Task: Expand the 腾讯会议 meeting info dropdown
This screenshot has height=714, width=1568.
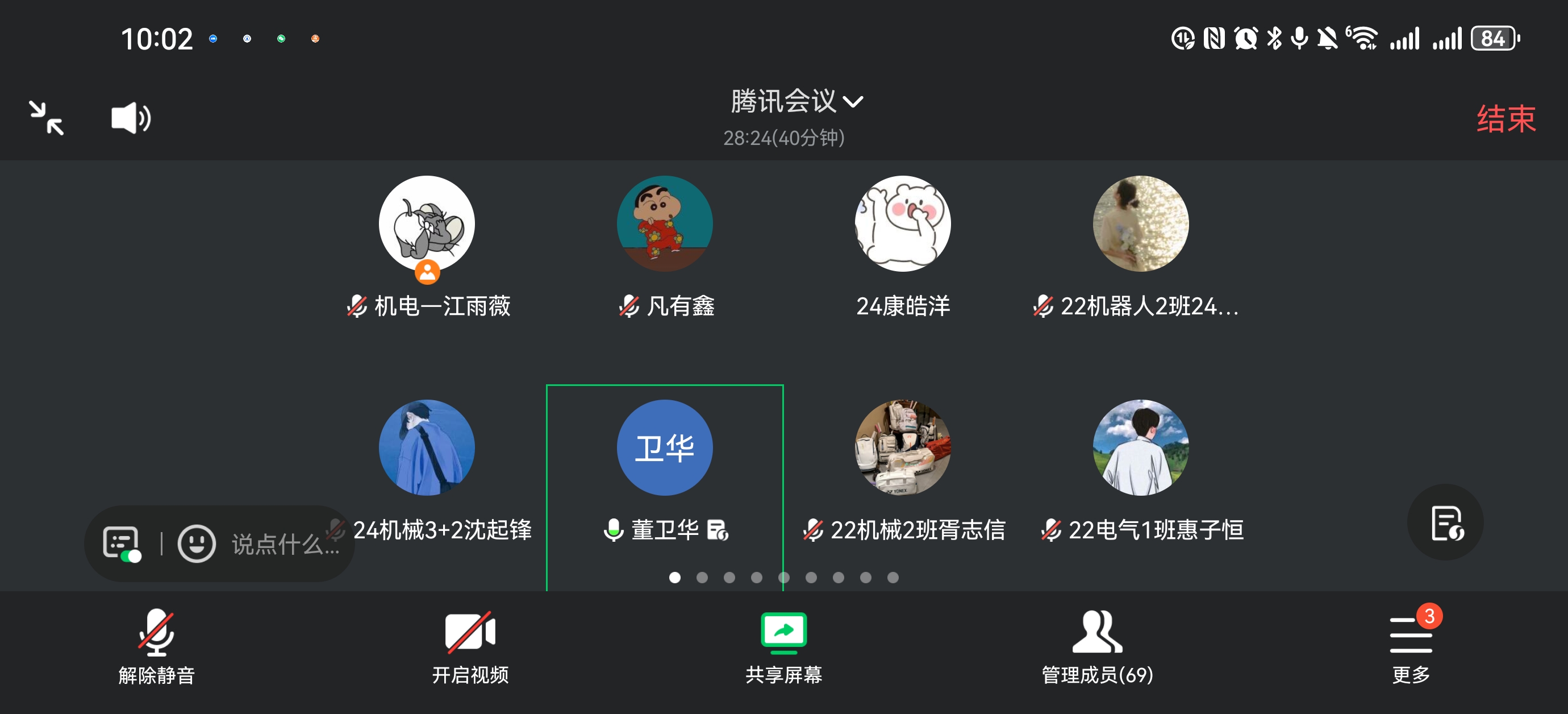Action: (795, 101)
